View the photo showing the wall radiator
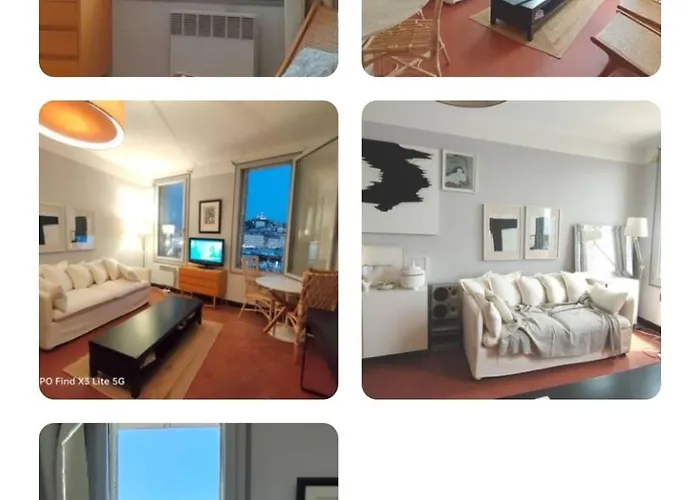The height and width of the screenshot is (500, 700). point(188,38)
